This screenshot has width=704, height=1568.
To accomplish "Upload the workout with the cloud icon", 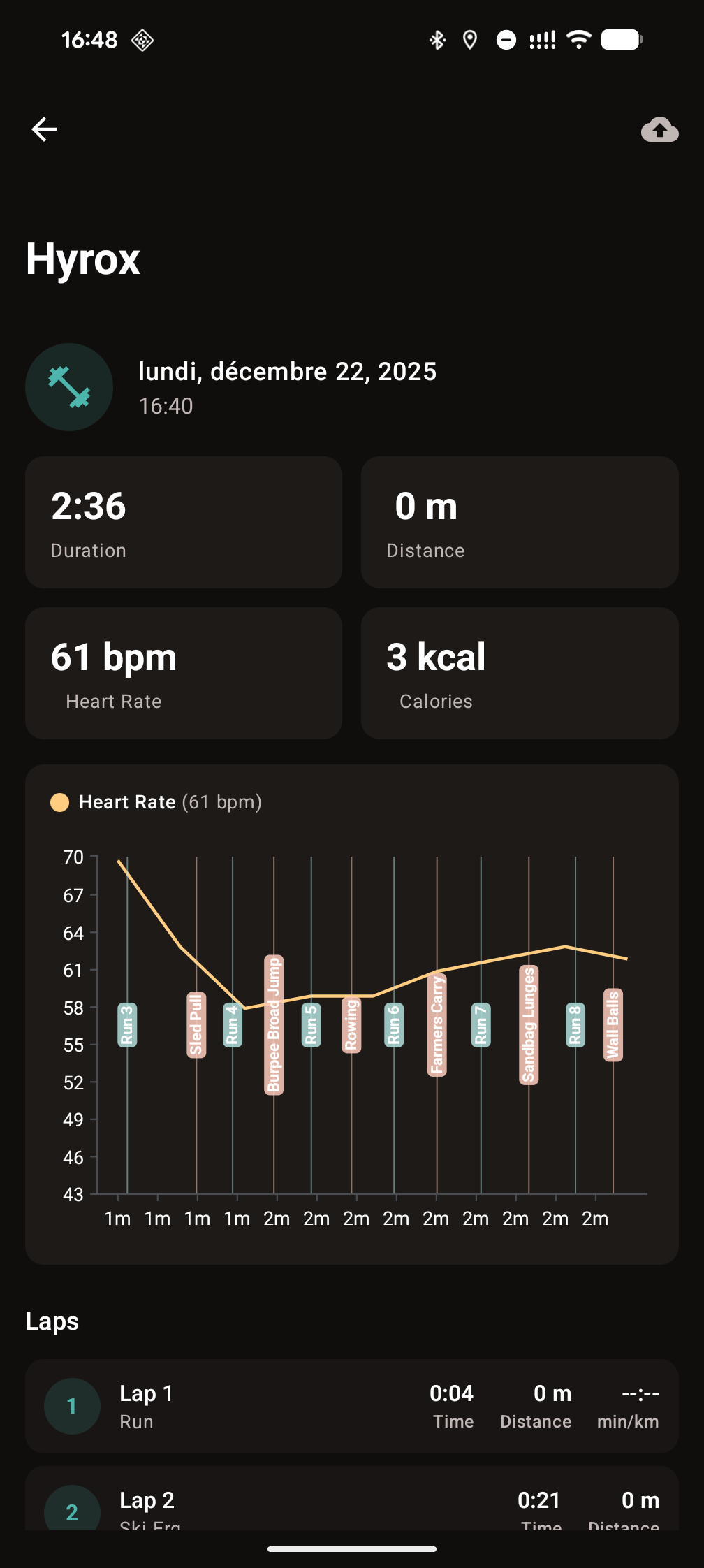I will (x=659, y=129).
